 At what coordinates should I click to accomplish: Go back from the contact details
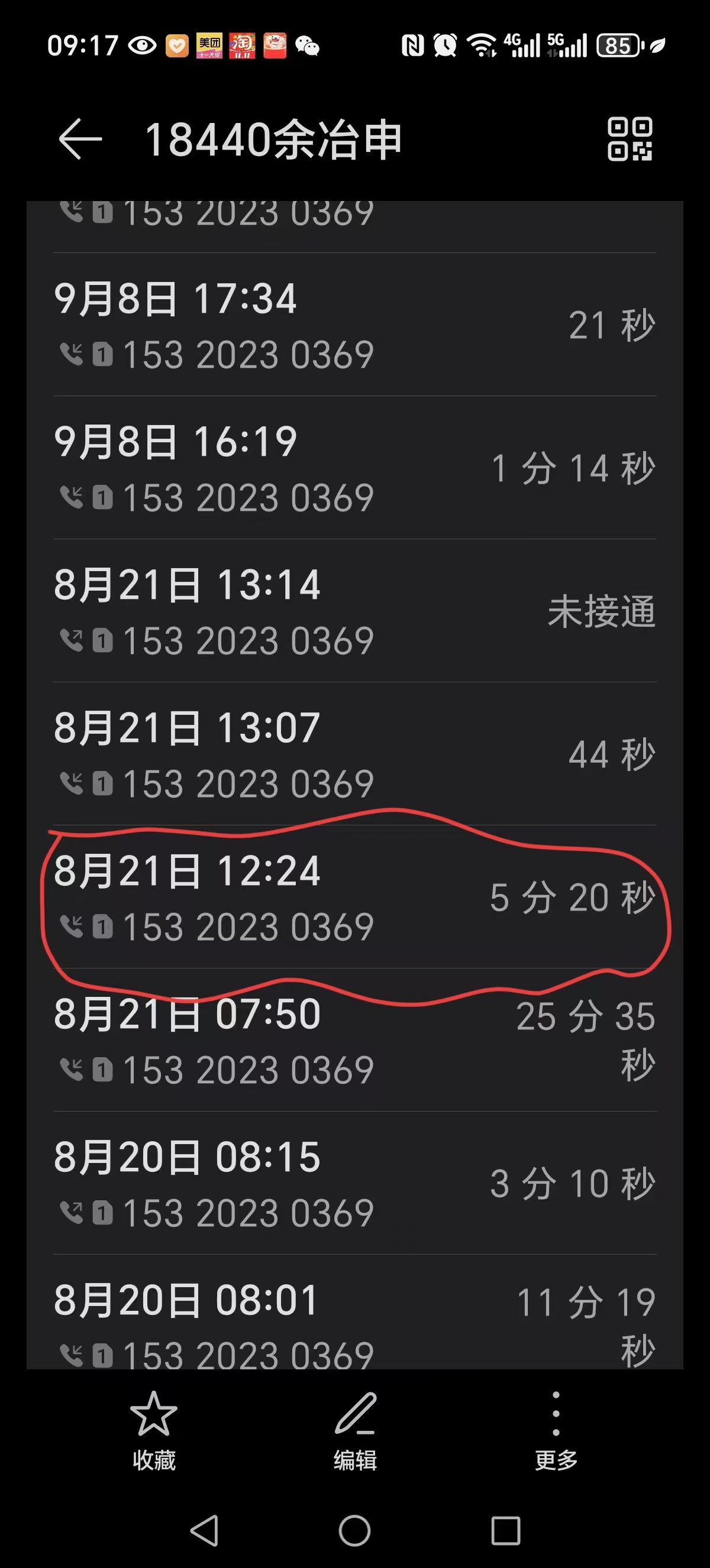80,140
